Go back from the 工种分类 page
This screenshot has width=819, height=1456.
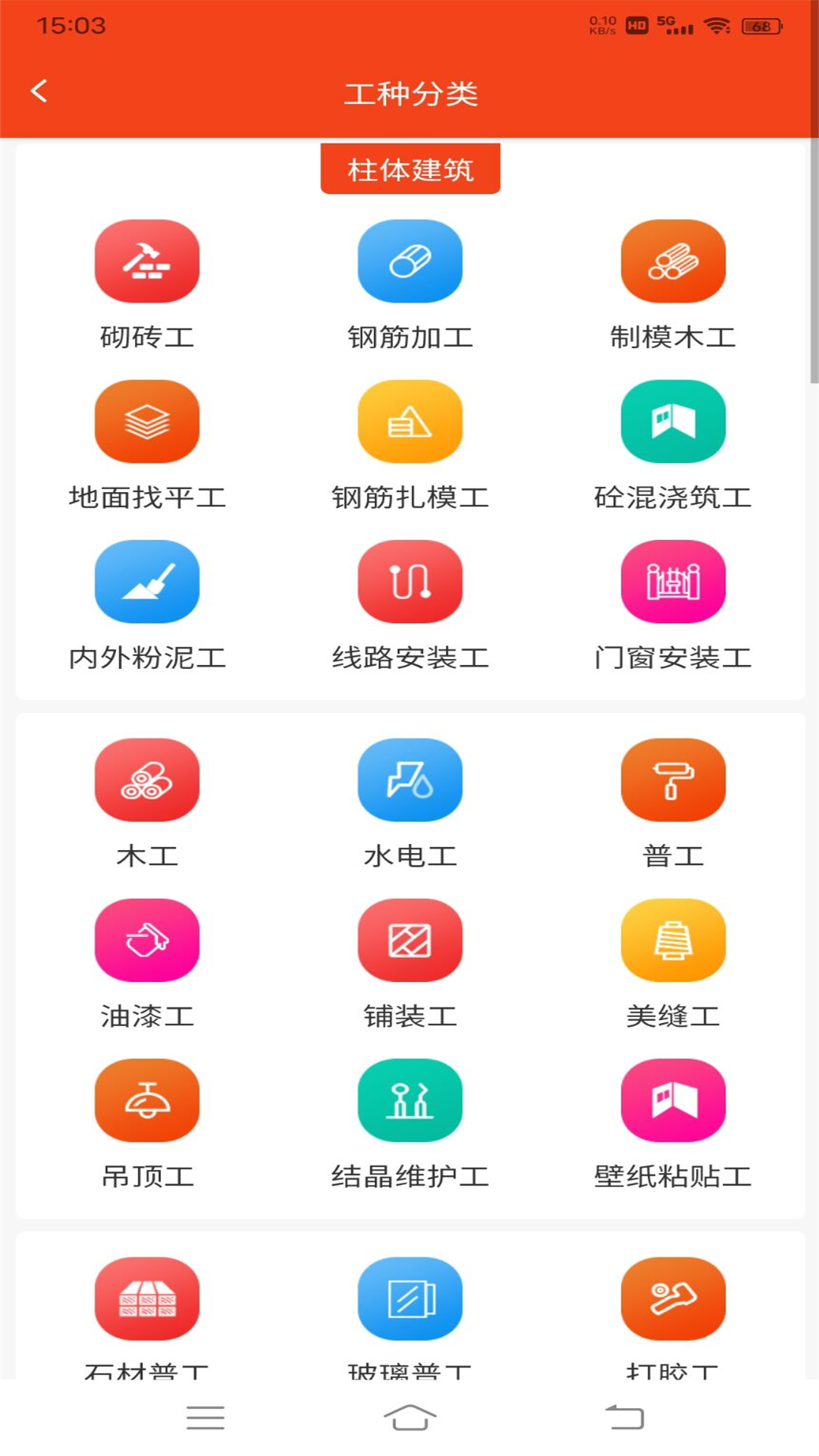coord(39,91)
